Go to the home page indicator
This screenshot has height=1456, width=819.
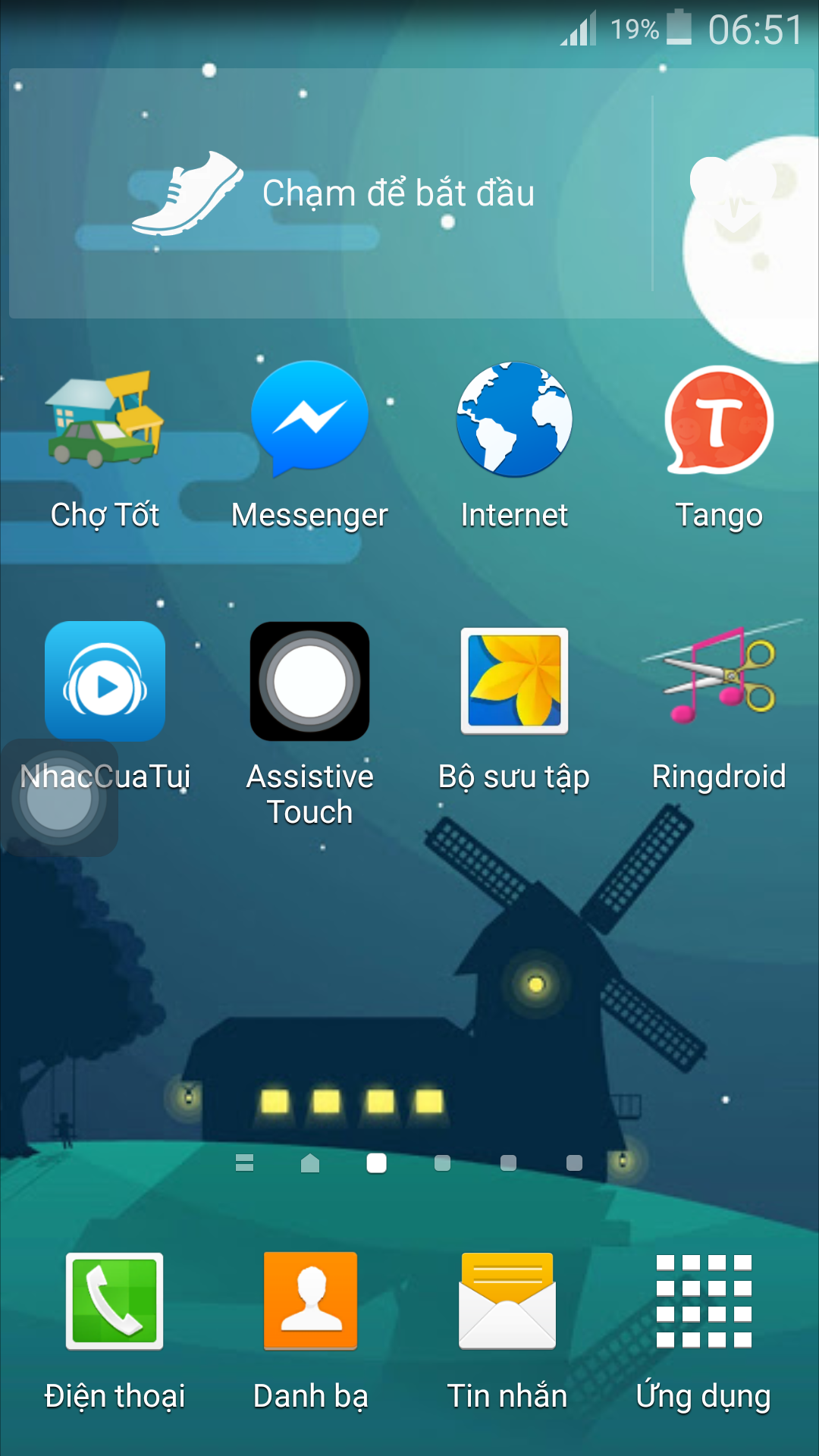[x=310, y=1163]
